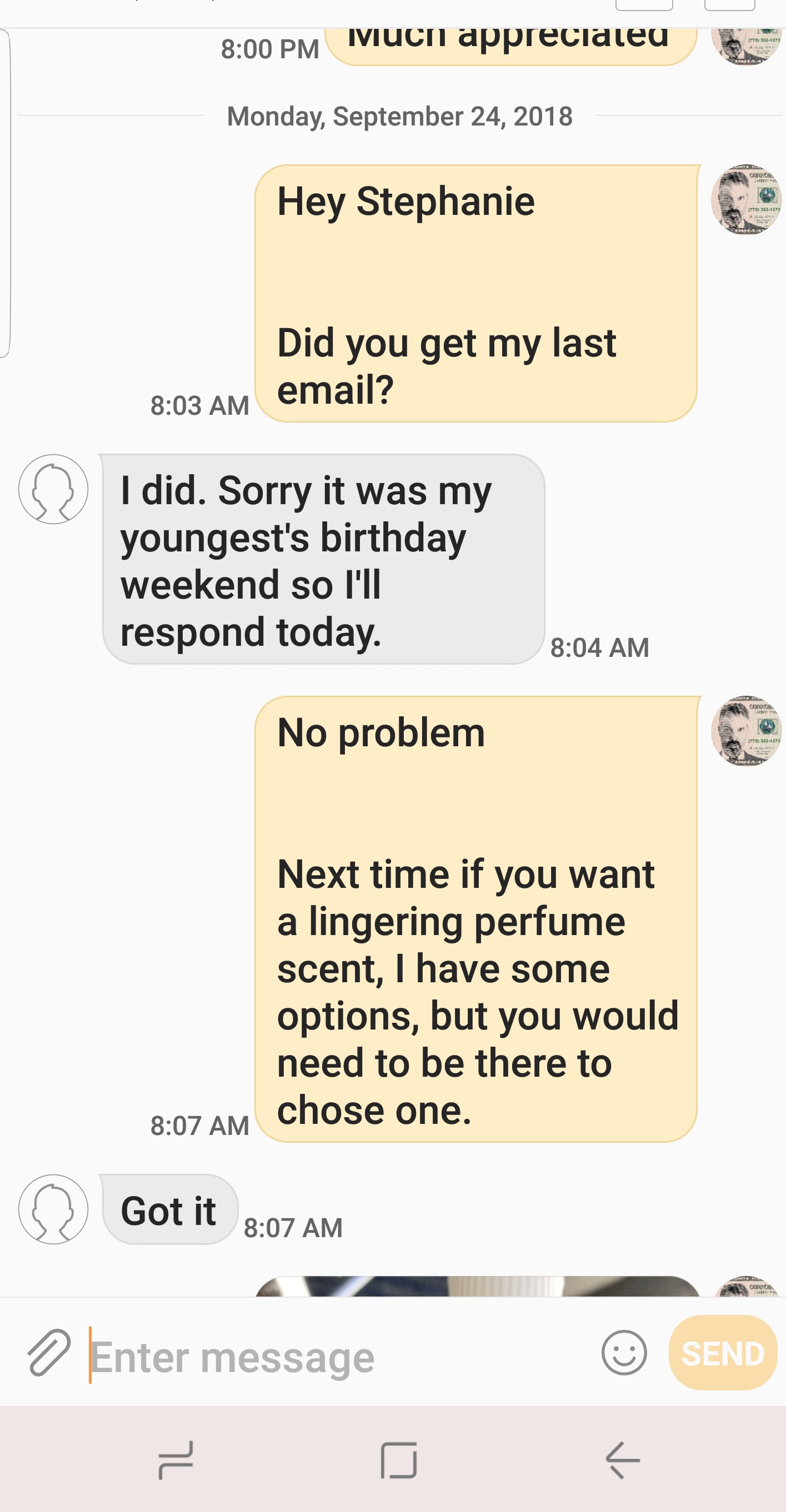Image resolution: width=786 pixels, height=1512 pixels.
Task: Open recent apps from the navigation bar
Action: [176, 1459]
